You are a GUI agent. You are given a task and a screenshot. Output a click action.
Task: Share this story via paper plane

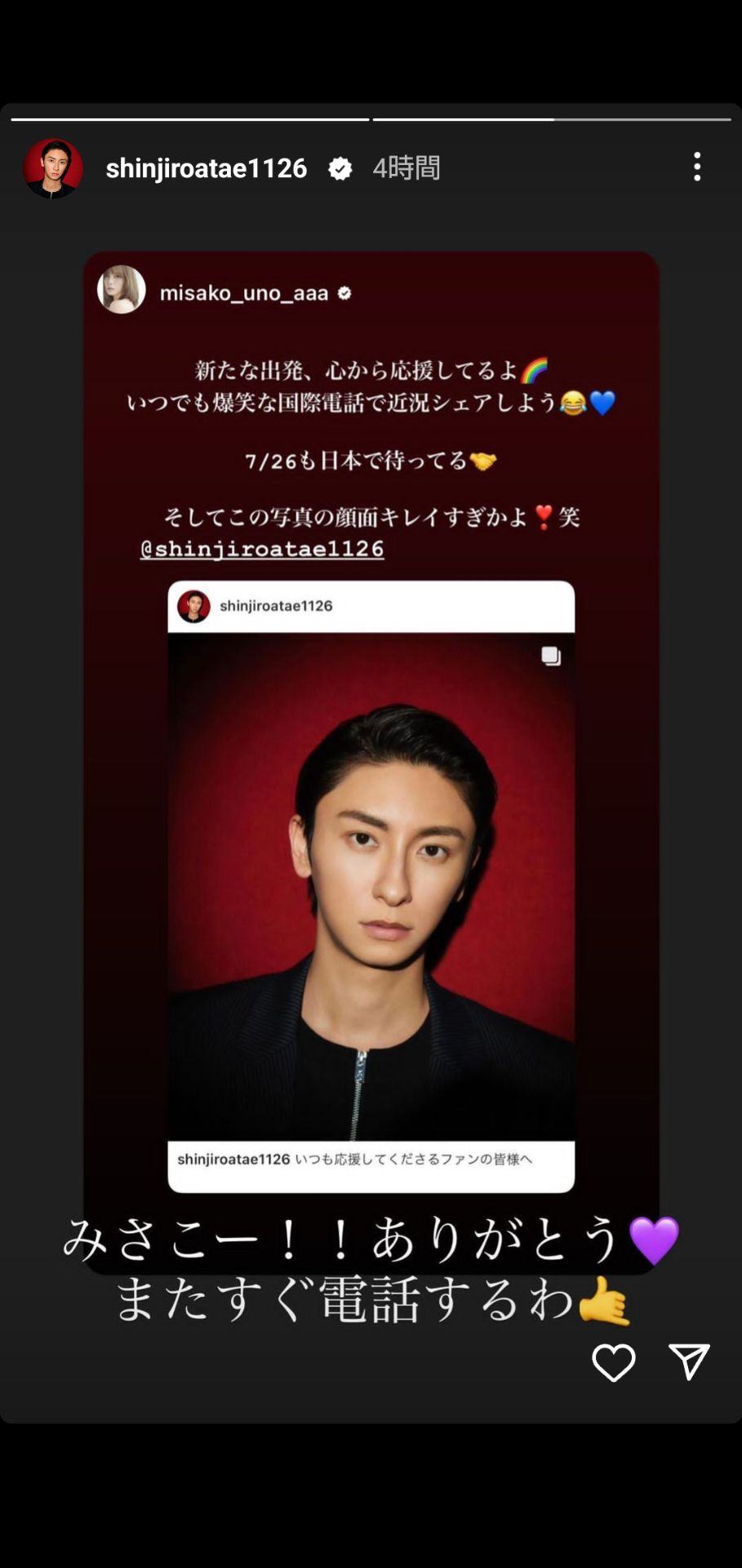(x=689, y=1361)
